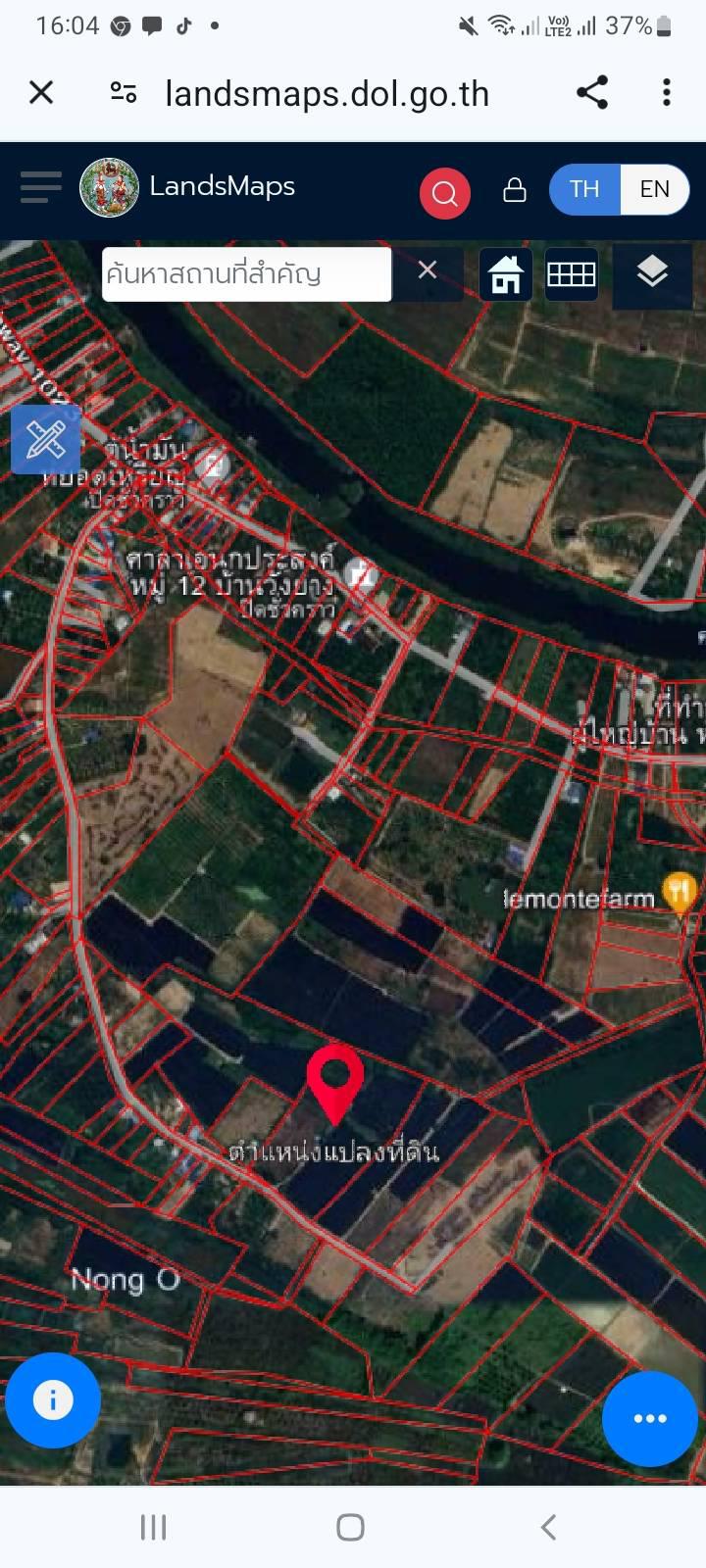Open the grid map tool
This screenshot has height=1568, width=706.
point(572,273)
